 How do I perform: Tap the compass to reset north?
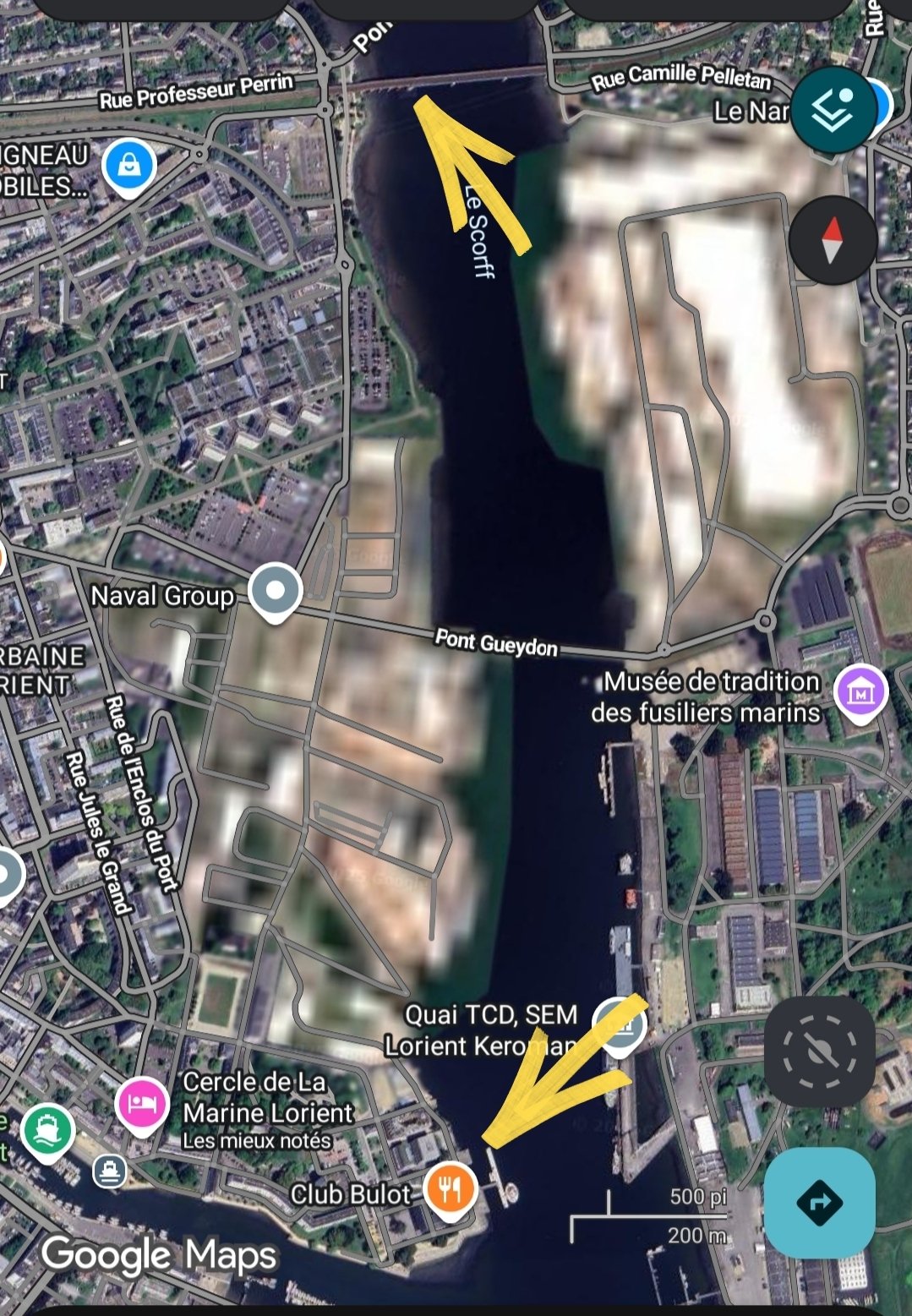pyautogui.click(x=833, y=241)
